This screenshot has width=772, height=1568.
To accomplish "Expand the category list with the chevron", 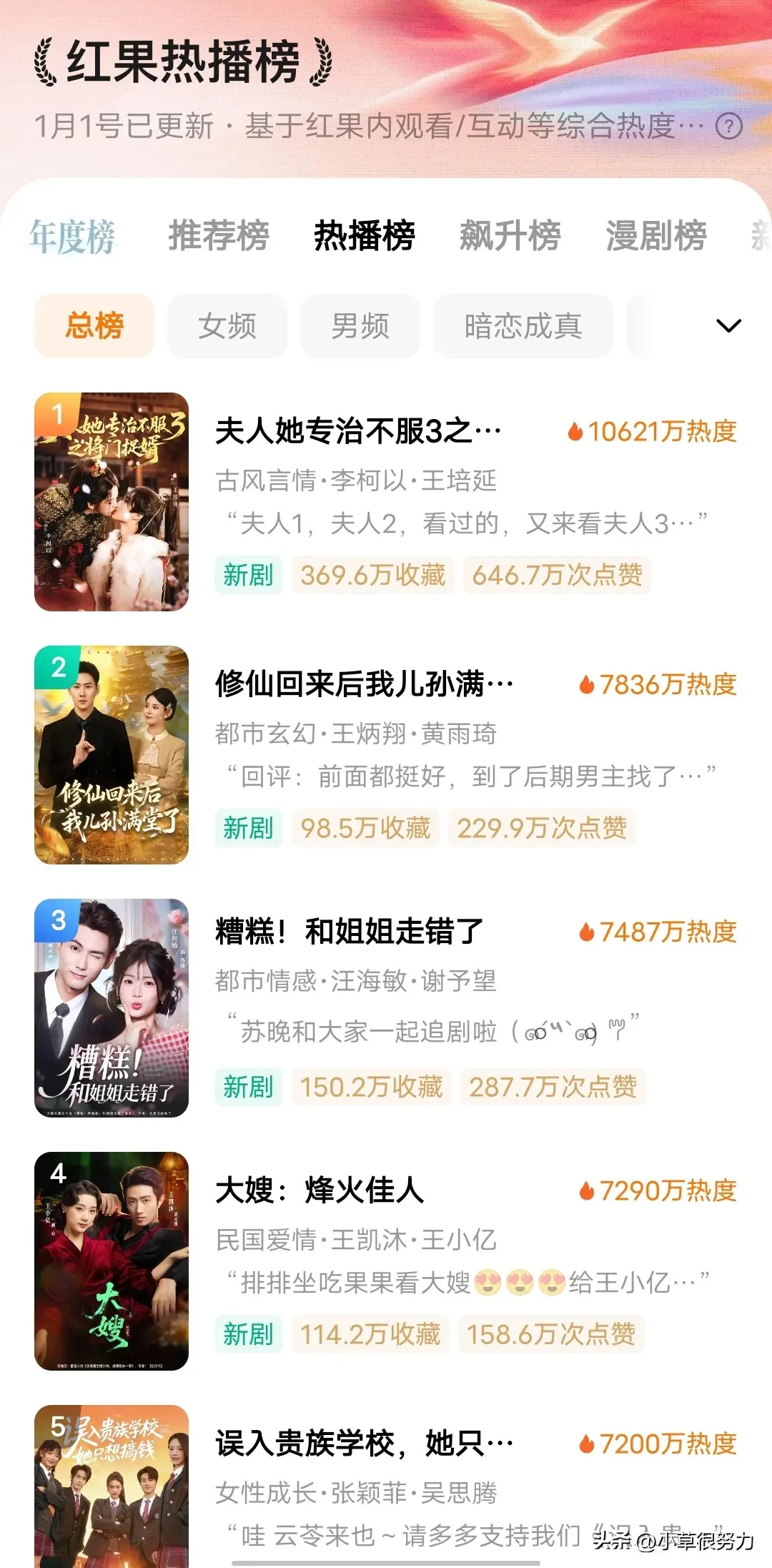I will (x=728, y=326).
